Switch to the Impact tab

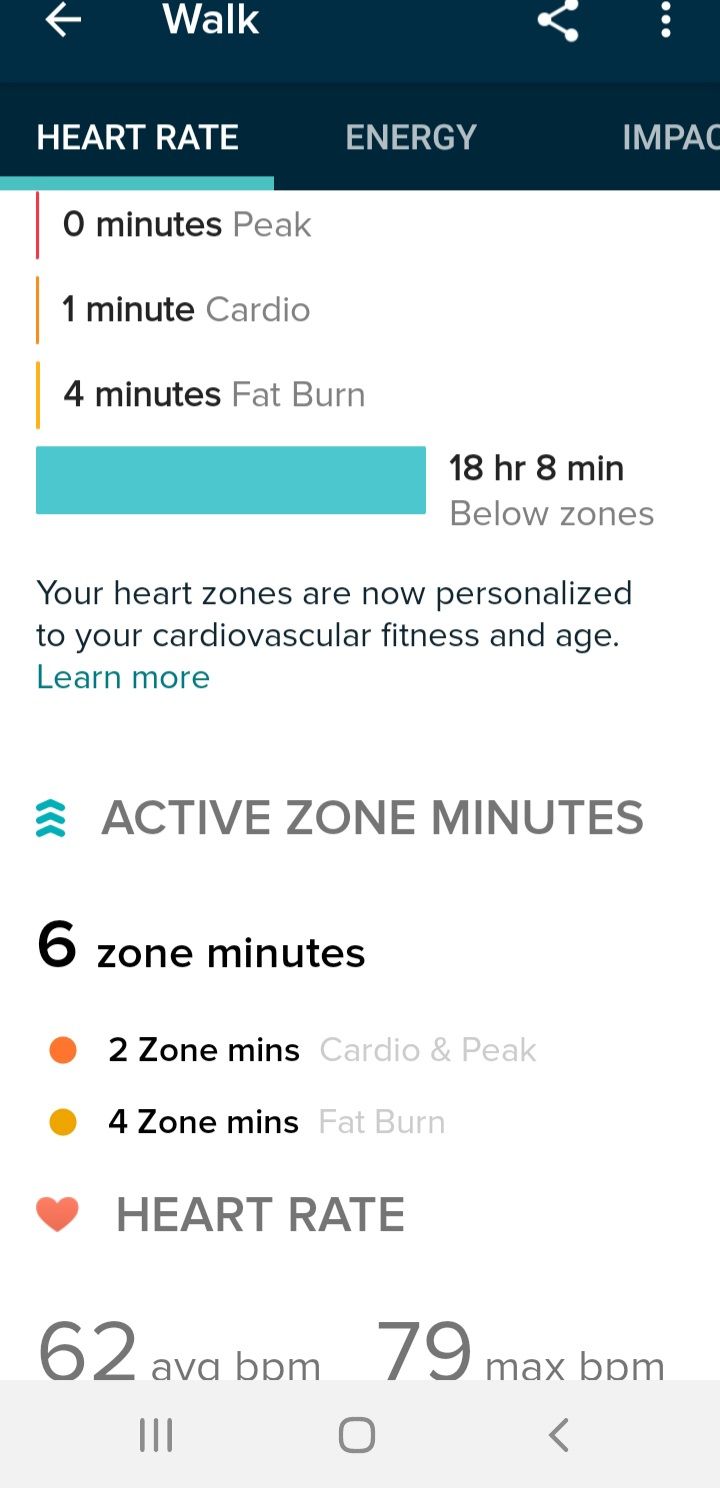point(670,137)
